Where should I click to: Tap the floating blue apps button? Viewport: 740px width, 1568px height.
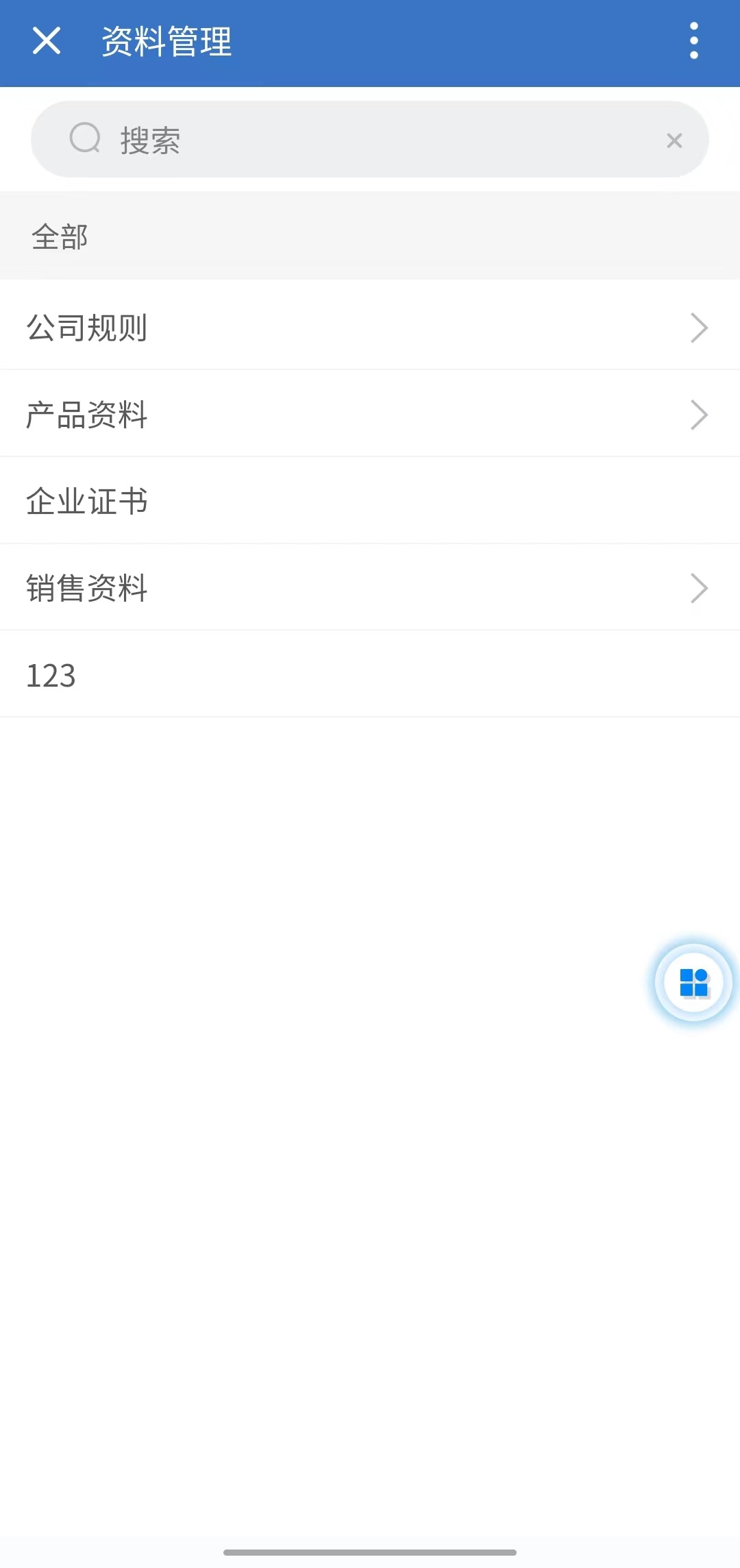pyautogui.click(x=693, y=982)
